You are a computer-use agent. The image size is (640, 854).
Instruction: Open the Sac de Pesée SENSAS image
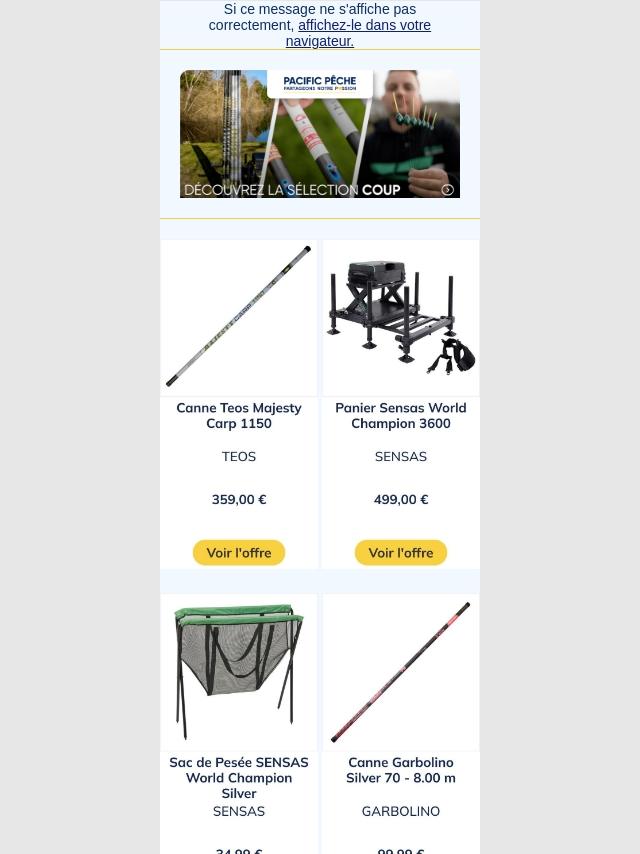pyautogui.click(x=239, y=671)
